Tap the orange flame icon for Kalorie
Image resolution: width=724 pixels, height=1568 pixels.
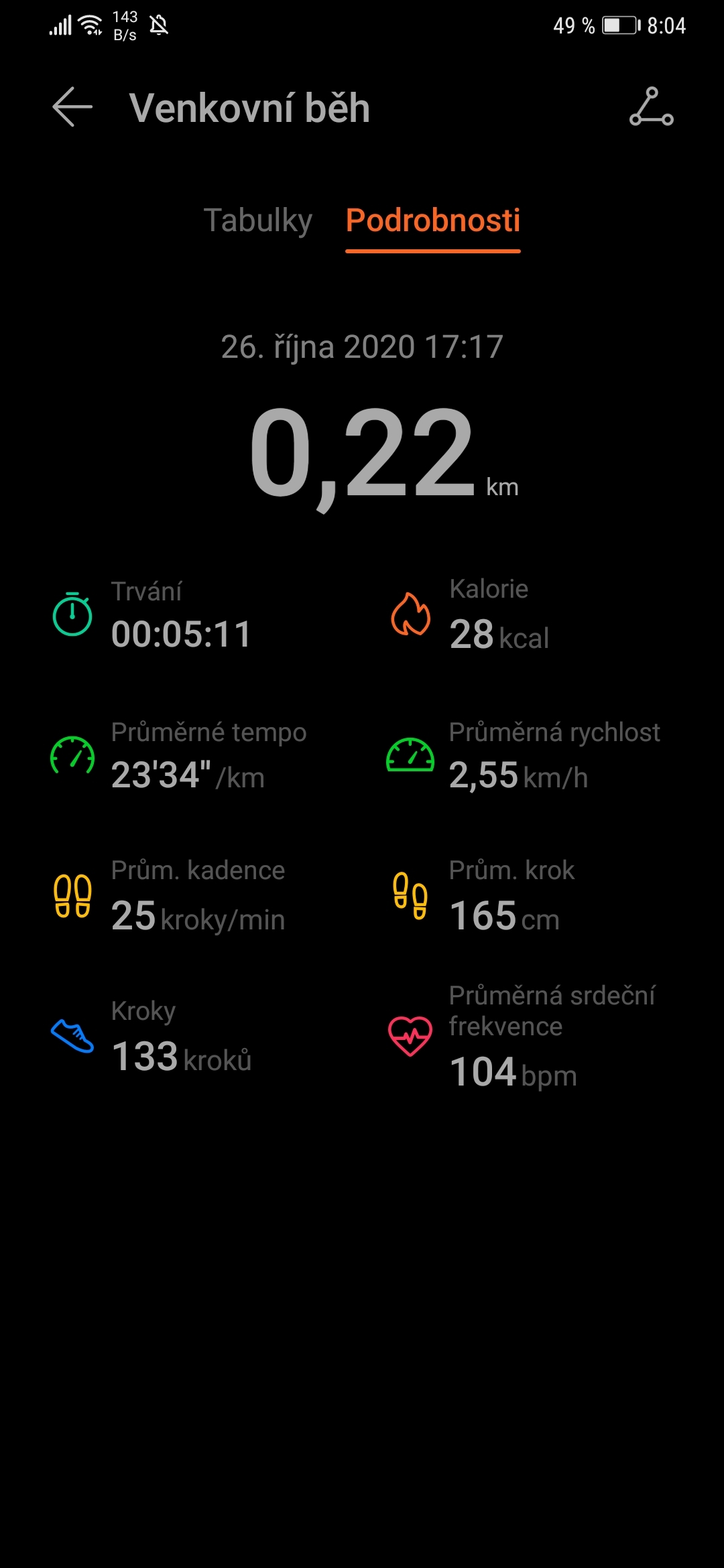(x=411, y=613)
